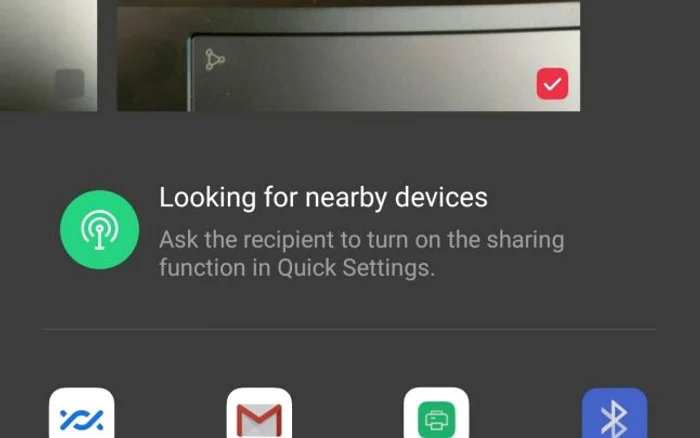Image resolution: width=700 pixels, height=438 pixels.
Task: Choose the green printer app icon
Action: click(436, 416)
